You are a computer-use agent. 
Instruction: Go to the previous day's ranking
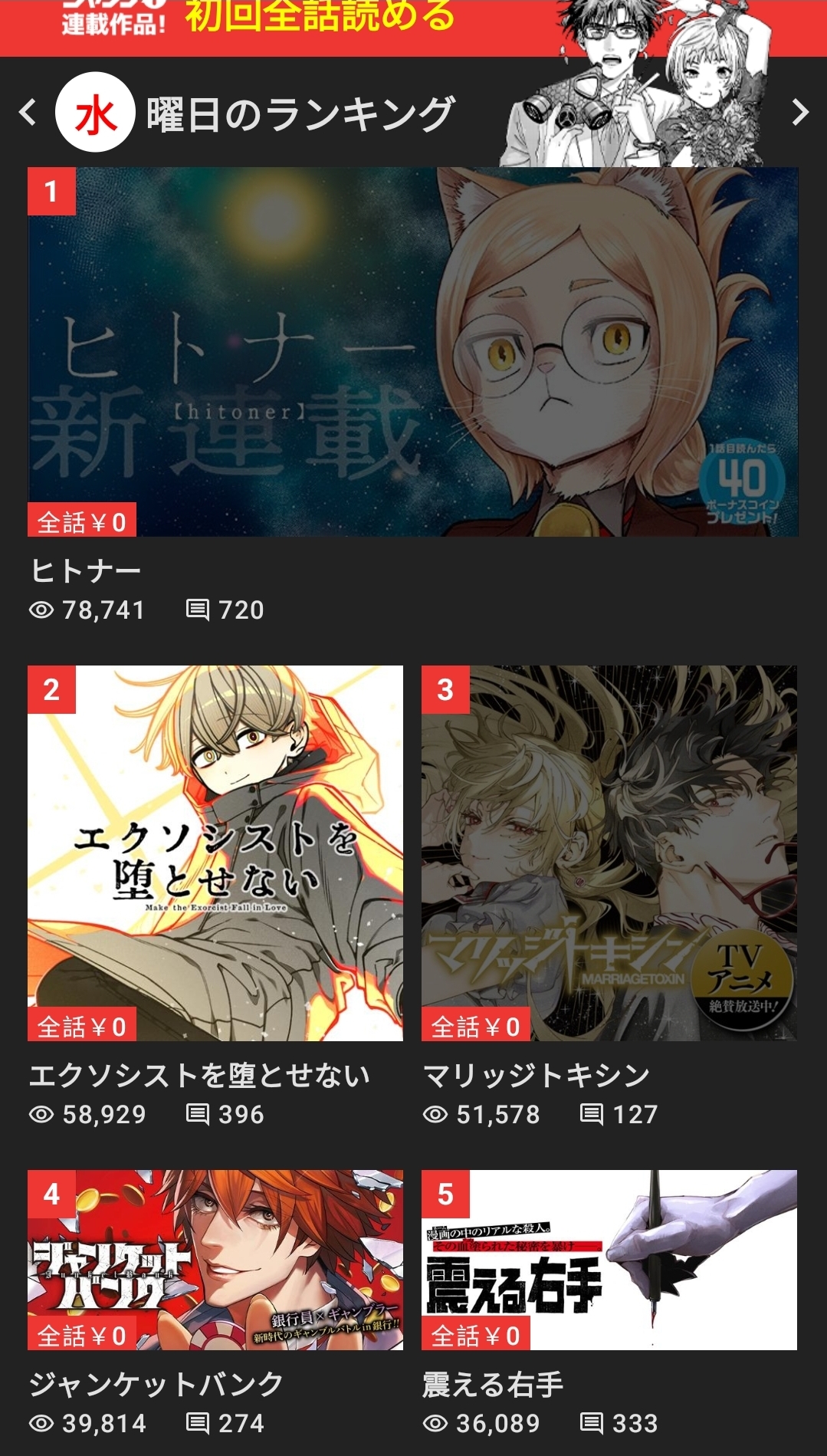click(x=28, y=113)
